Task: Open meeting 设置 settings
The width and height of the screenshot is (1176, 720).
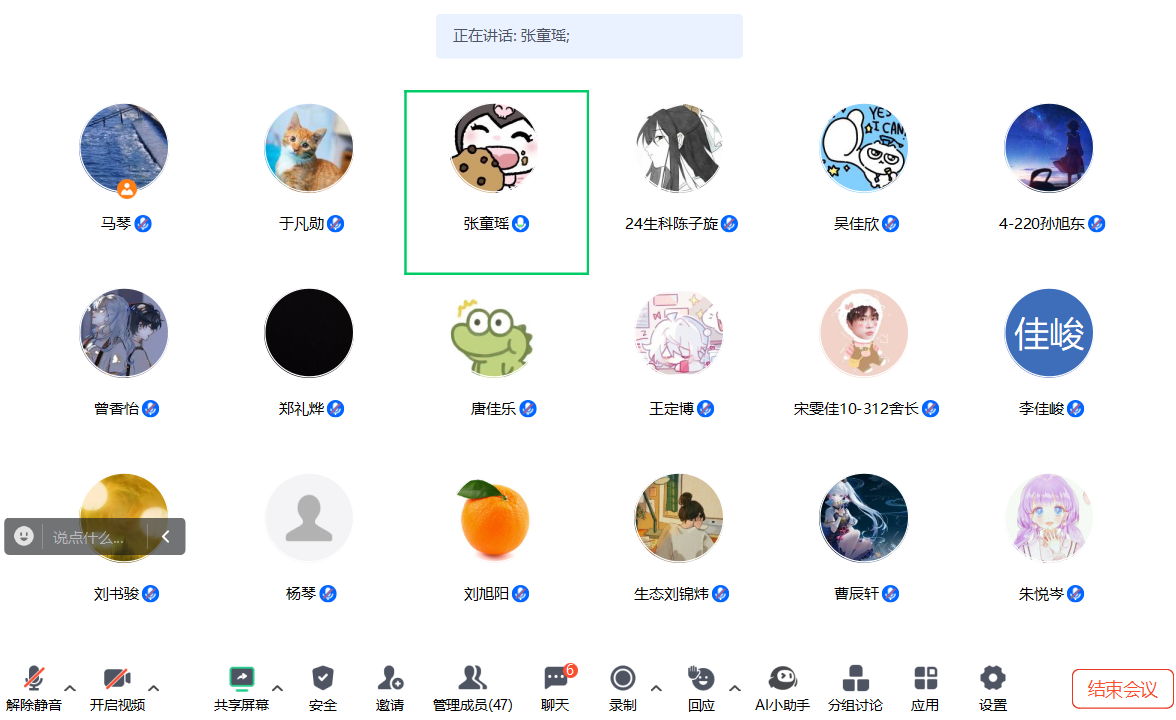Action: [992, 688]
